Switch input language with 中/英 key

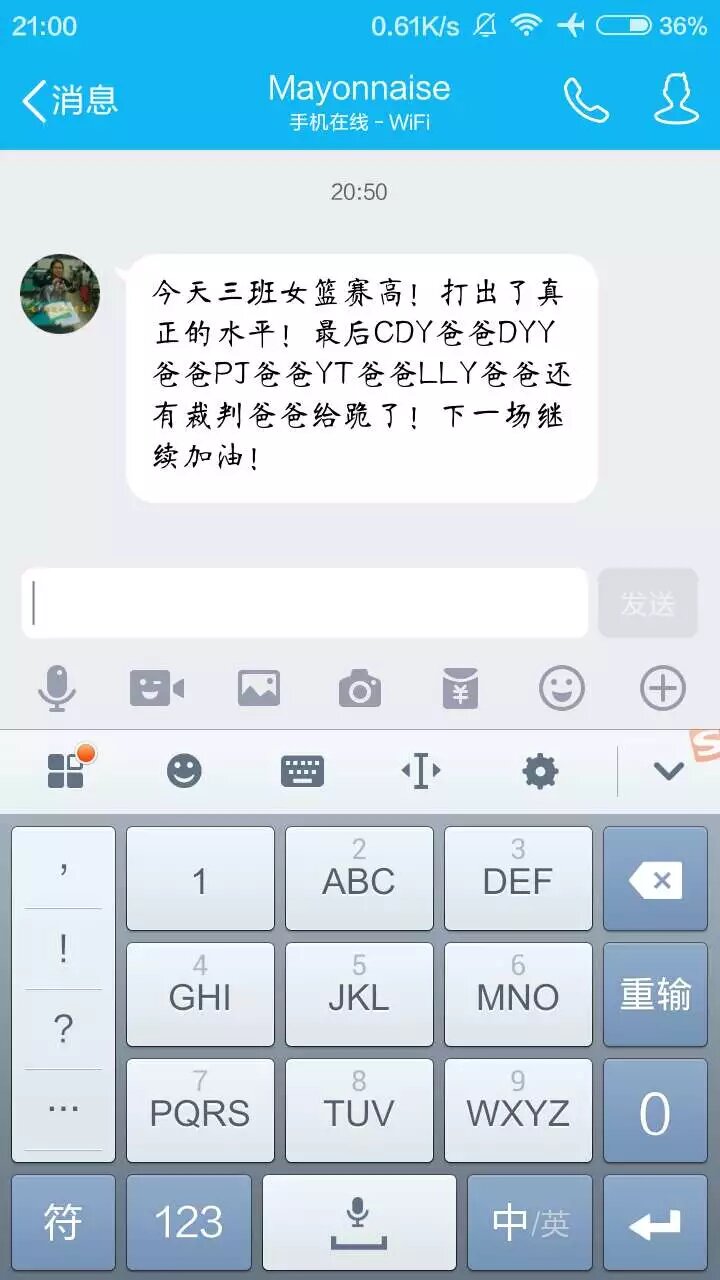(x=530, y=1222)
